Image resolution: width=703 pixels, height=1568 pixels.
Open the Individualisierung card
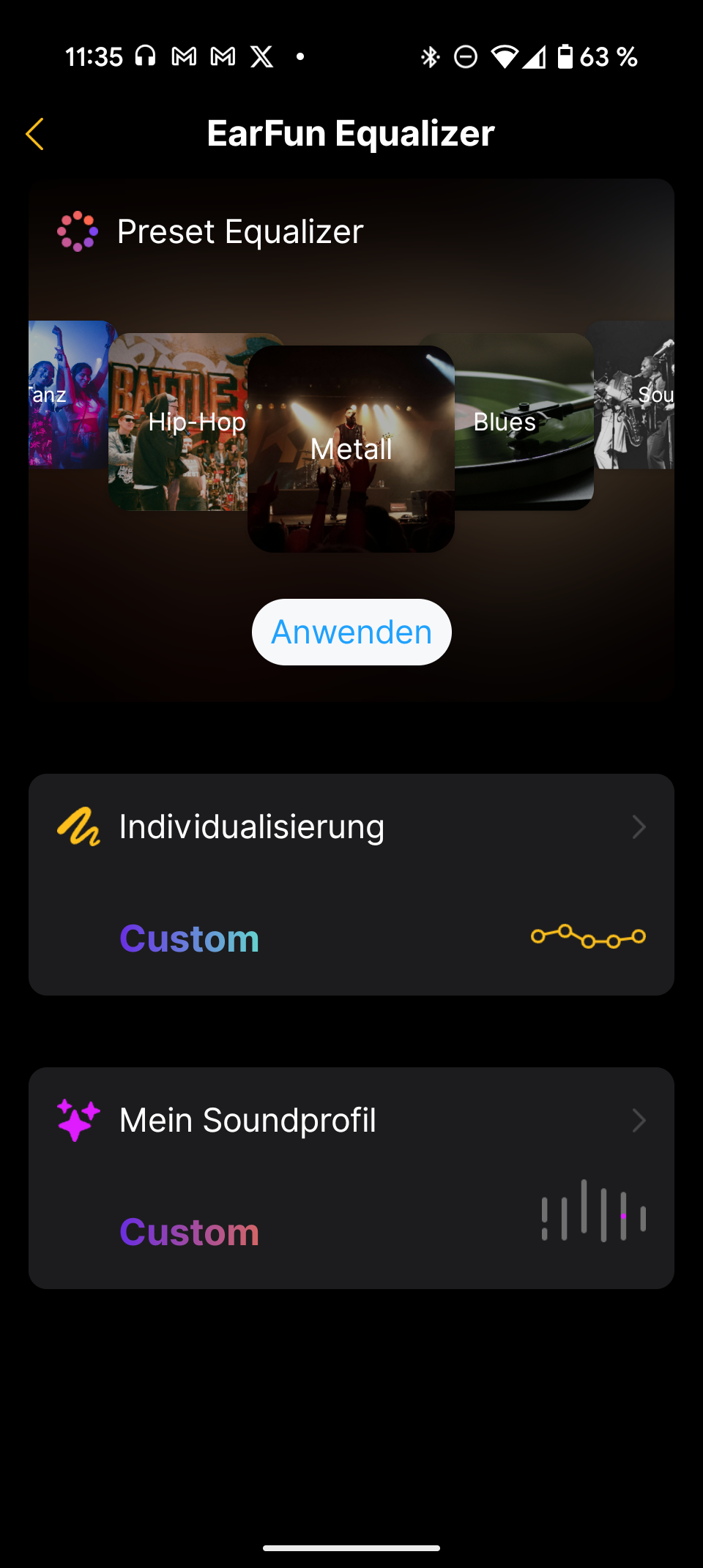pyautogui.click(x=351, y=884)
